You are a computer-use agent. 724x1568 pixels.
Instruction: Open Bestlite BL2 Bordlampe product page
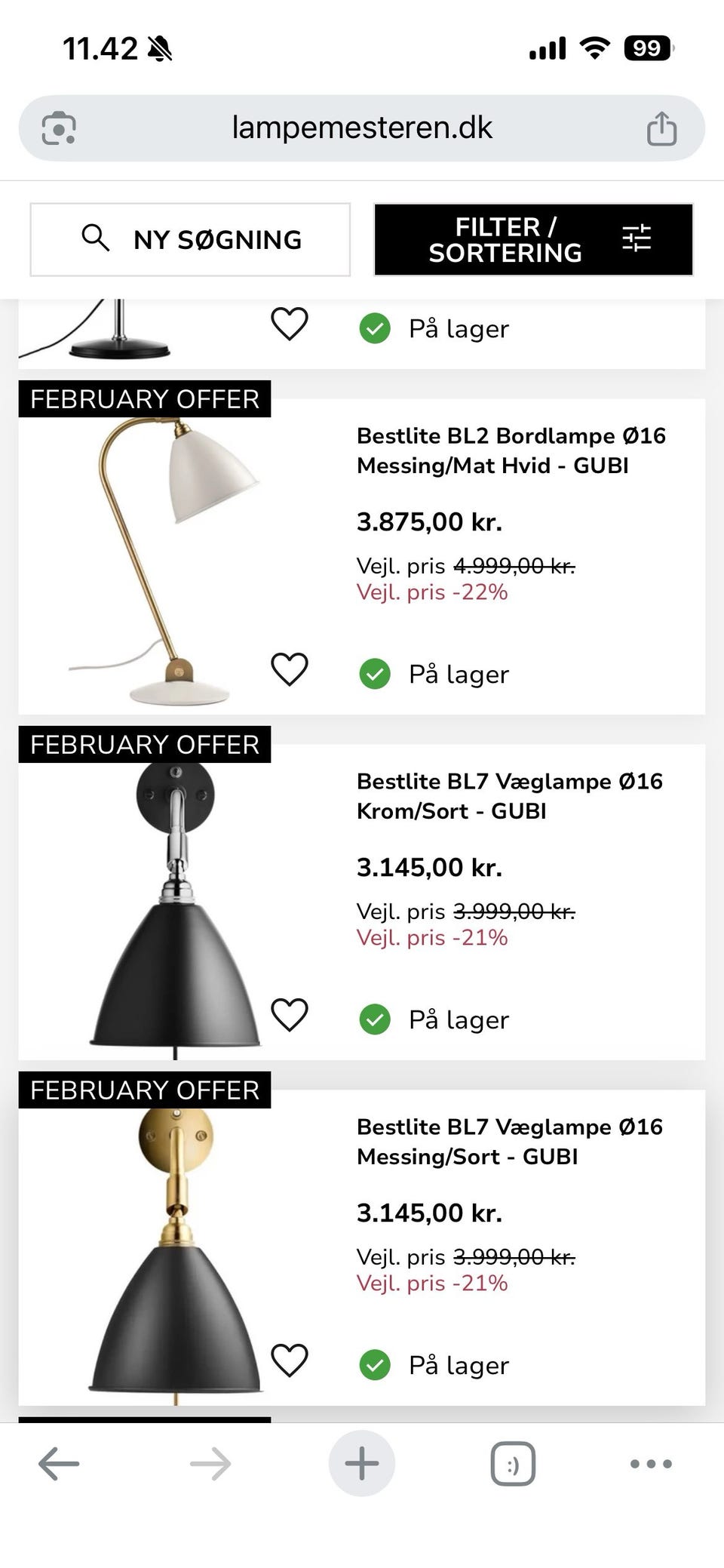[x=510, y=450]
